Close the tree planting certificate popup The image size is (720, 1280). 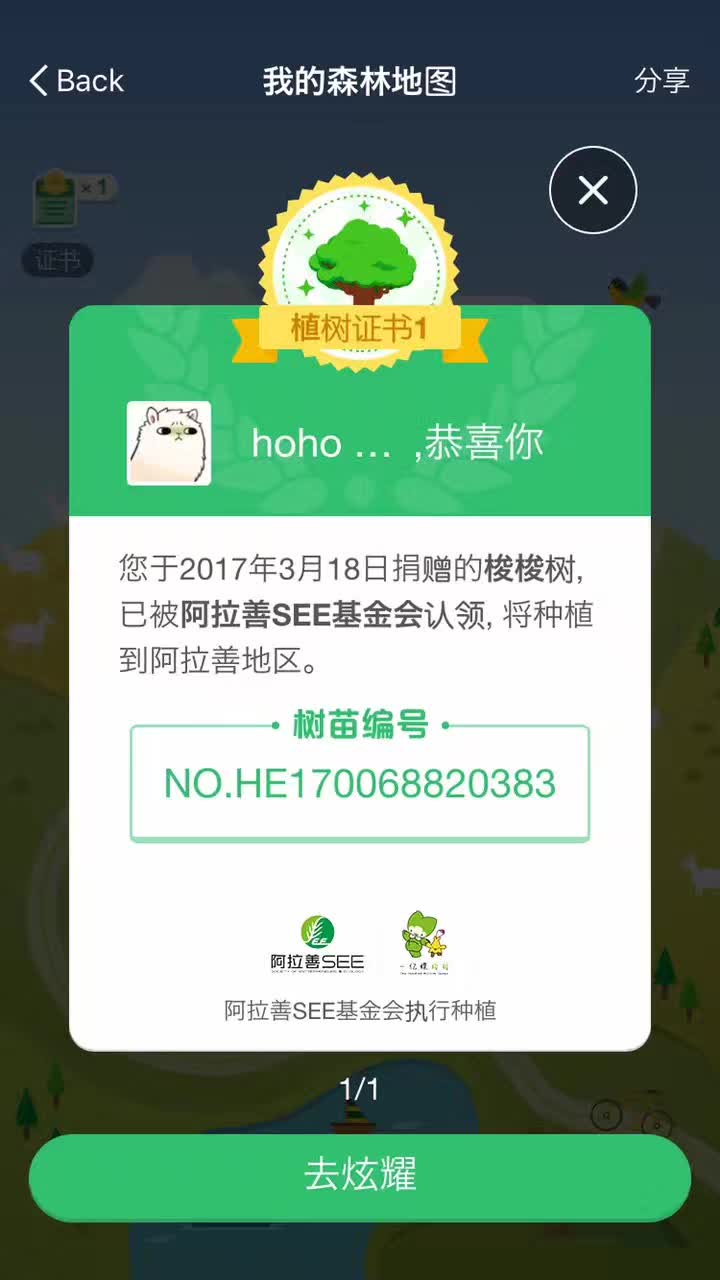coord(593,190)
